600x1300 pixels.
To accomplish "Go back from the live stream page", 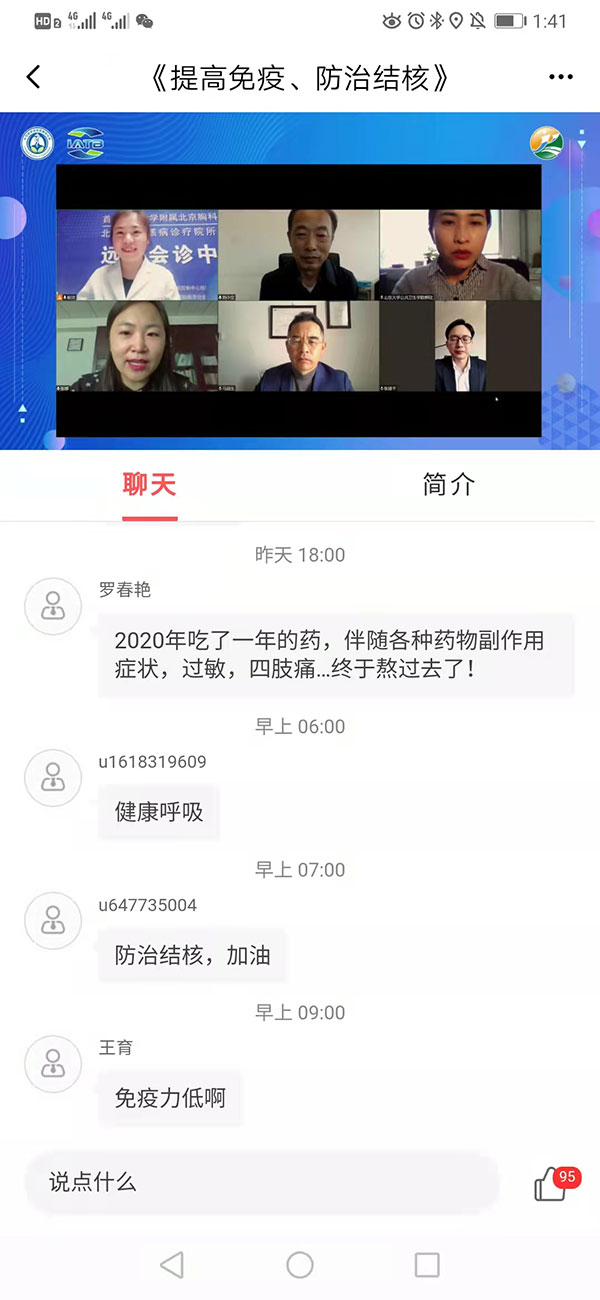I will point(34,77).
